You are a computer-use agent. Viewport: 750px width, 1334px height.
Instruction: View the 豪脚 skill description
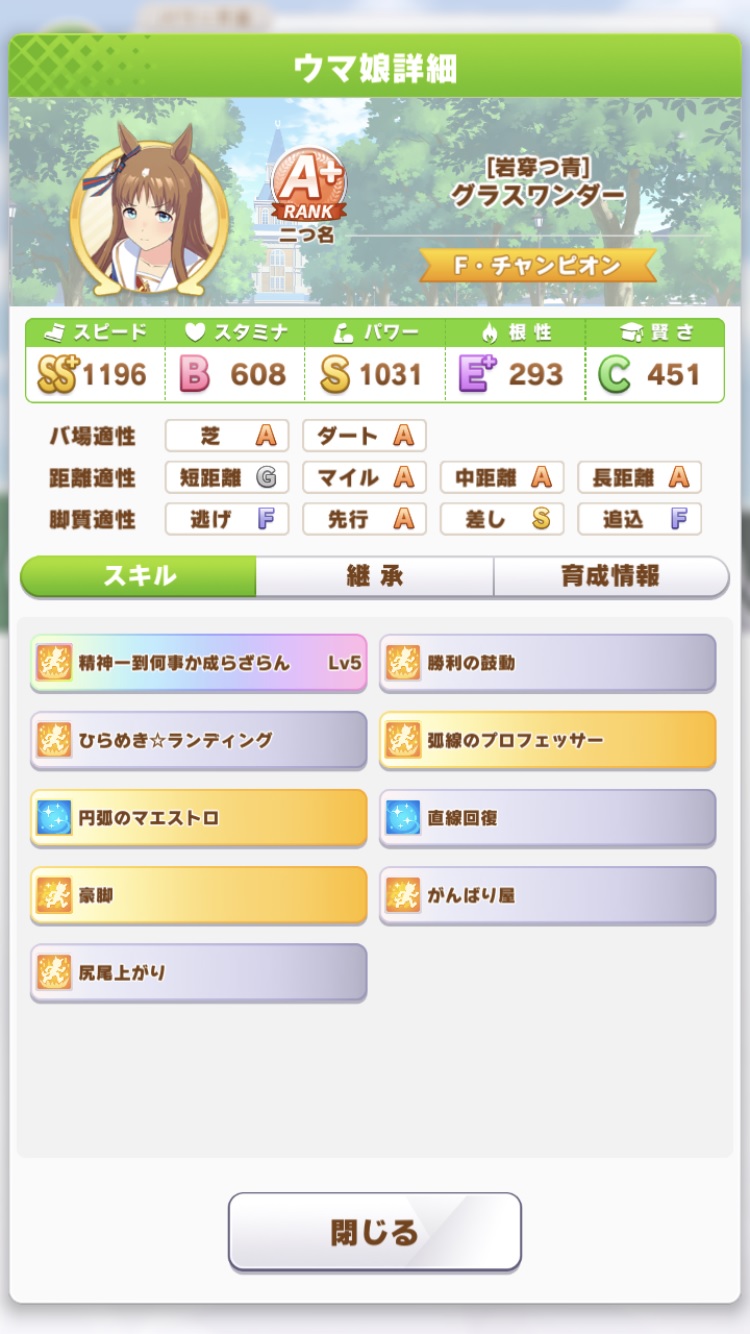(x=198, y=894)
